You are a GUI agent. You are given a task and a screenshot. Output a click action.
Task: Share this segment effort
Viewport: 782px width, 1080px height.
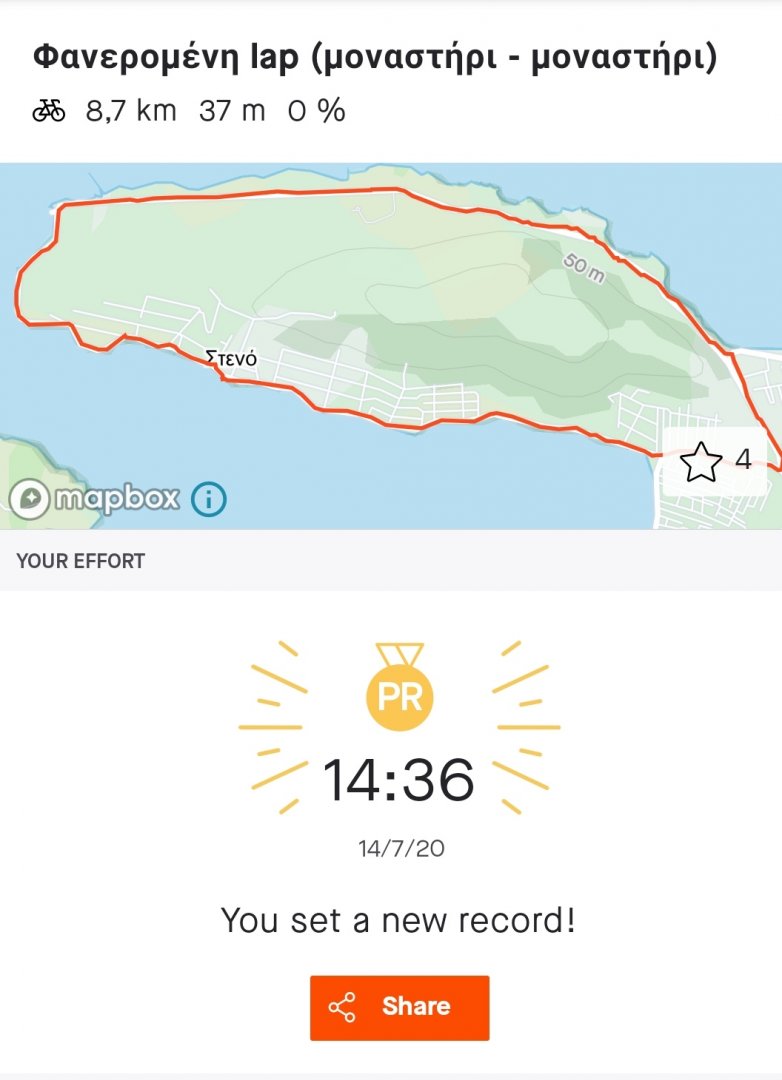[399, 1007]
